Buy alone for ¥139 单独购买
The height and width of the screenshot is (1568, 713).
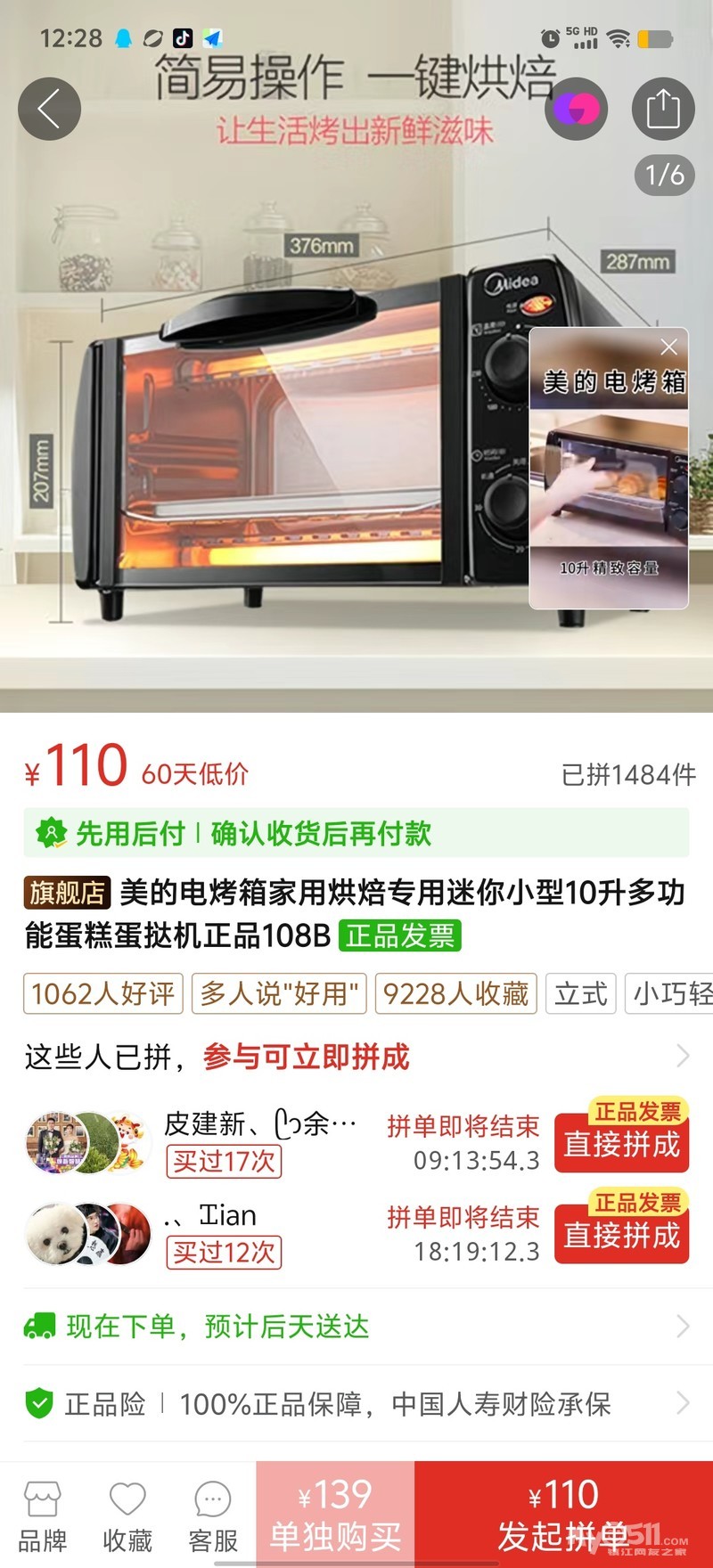click(x=335, y=1515)
